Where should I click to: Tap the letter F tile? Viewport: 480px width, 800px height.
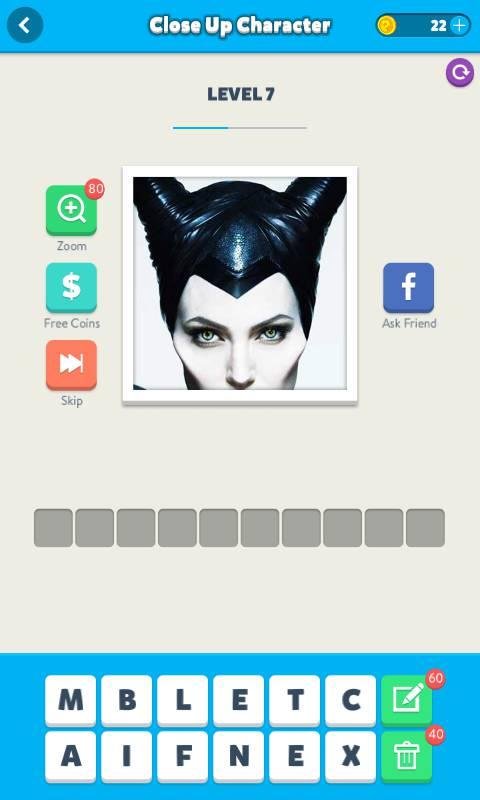click(x=183, y=756)
